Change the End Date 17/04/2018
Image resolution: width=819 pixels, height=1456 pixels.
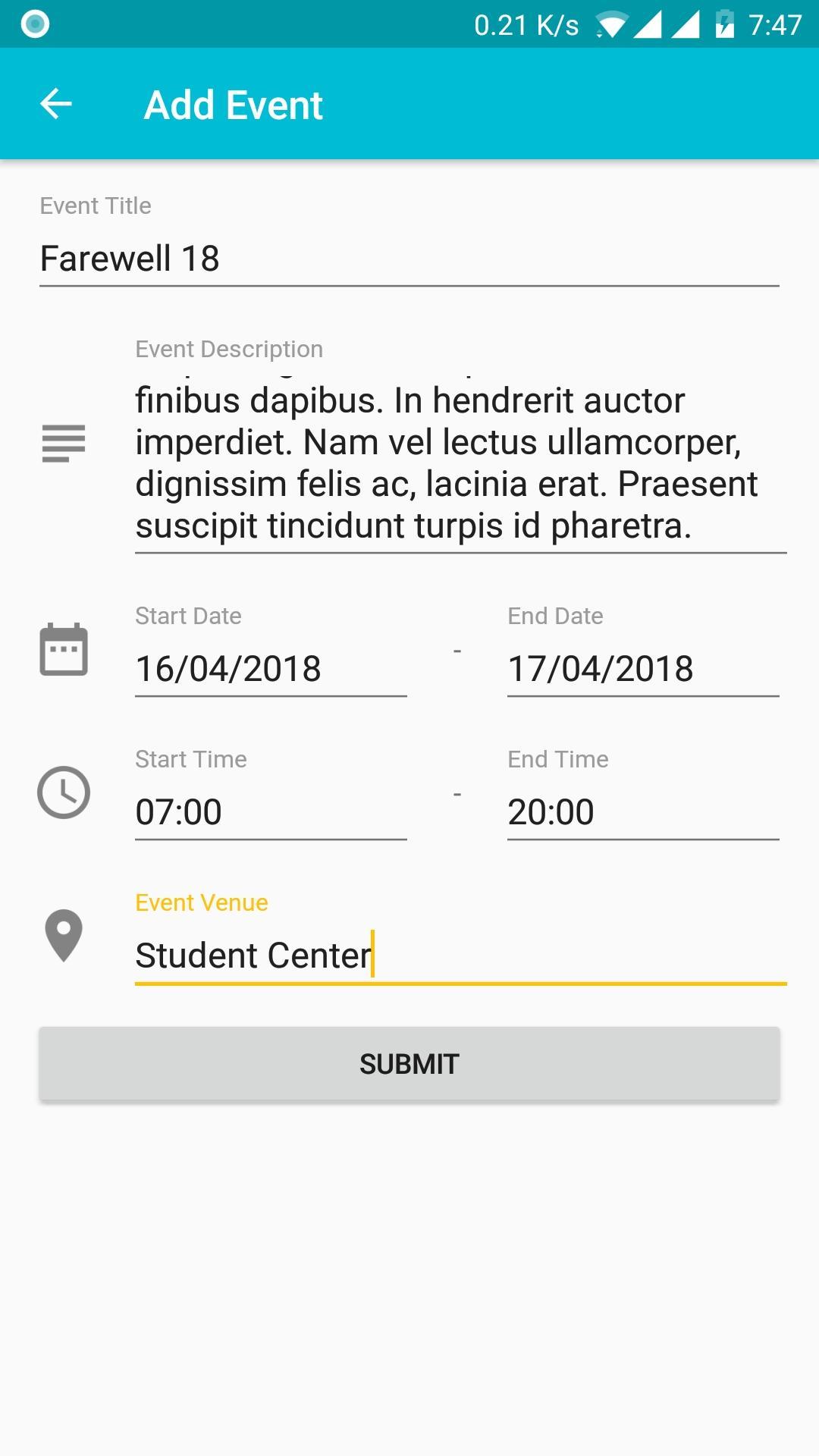(x=642, y=668)
